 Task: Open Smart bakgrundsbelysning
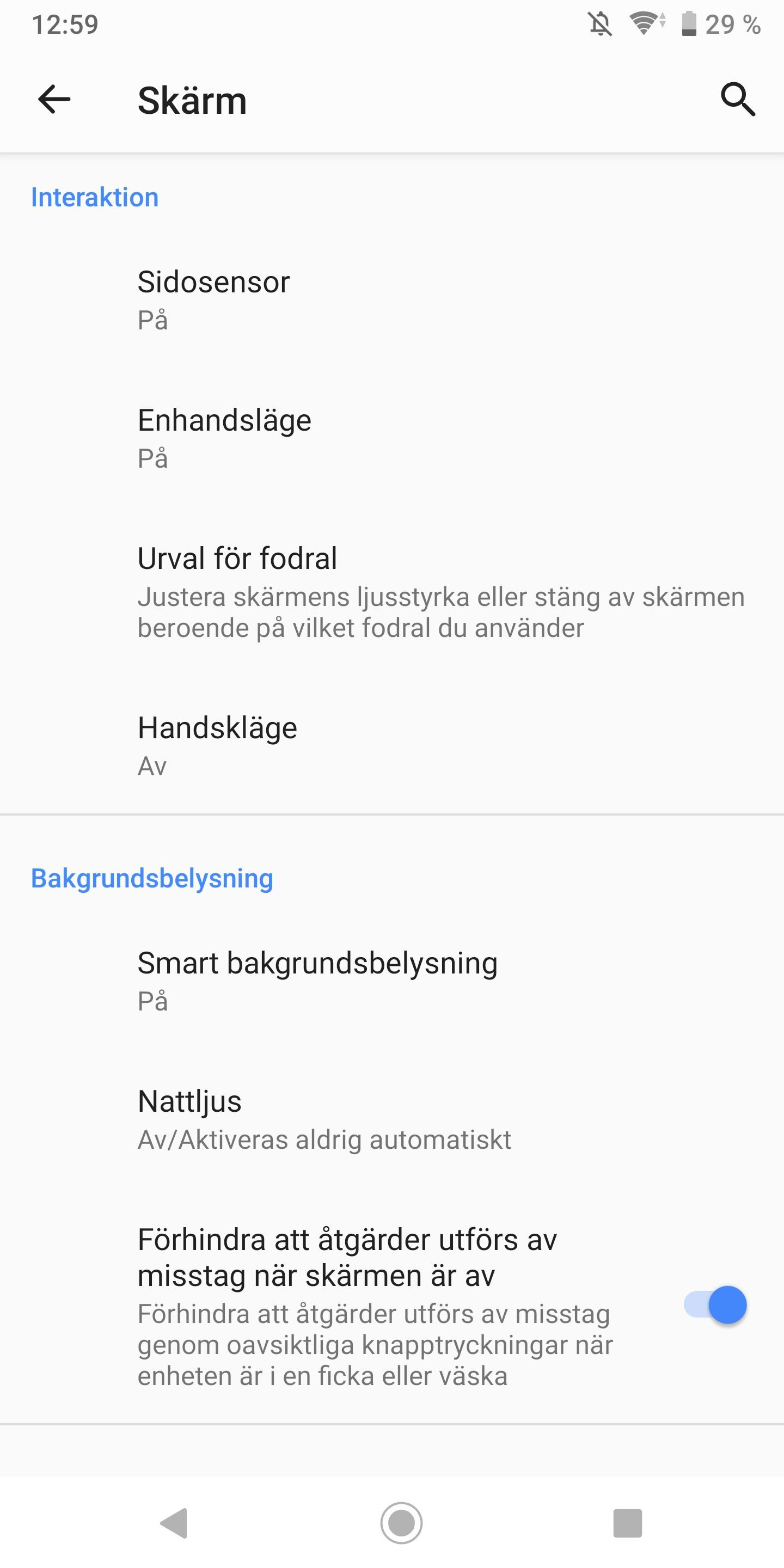click(x=392, y=981)
